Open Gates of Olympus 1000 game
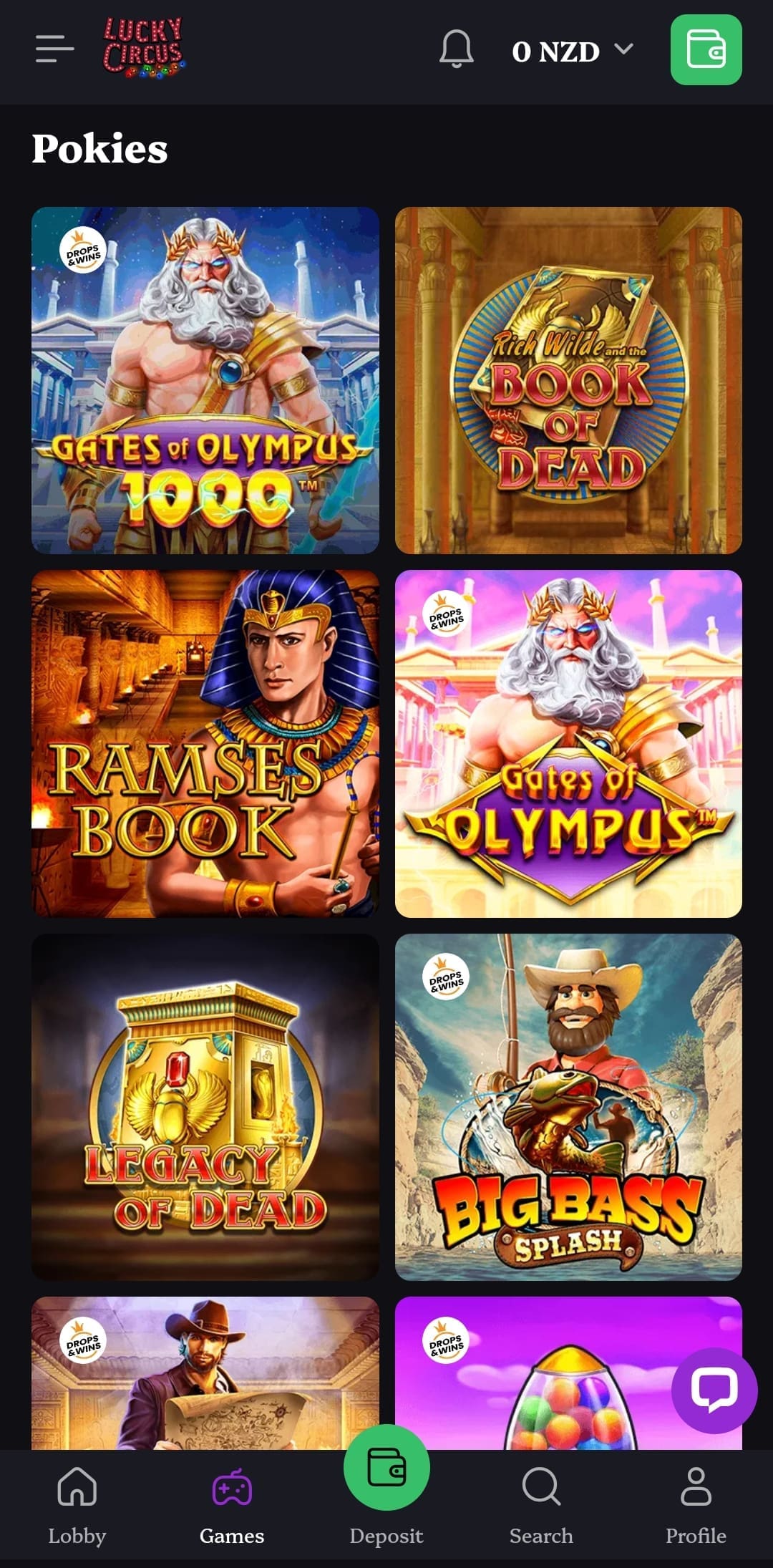 coord(205,380)
